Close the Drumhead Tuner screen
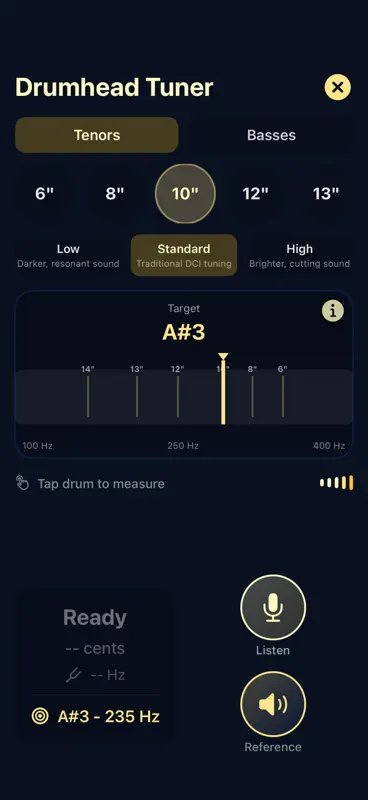This screenshot has width=368, height=800. pyautogui.click(x=337, y=87)
